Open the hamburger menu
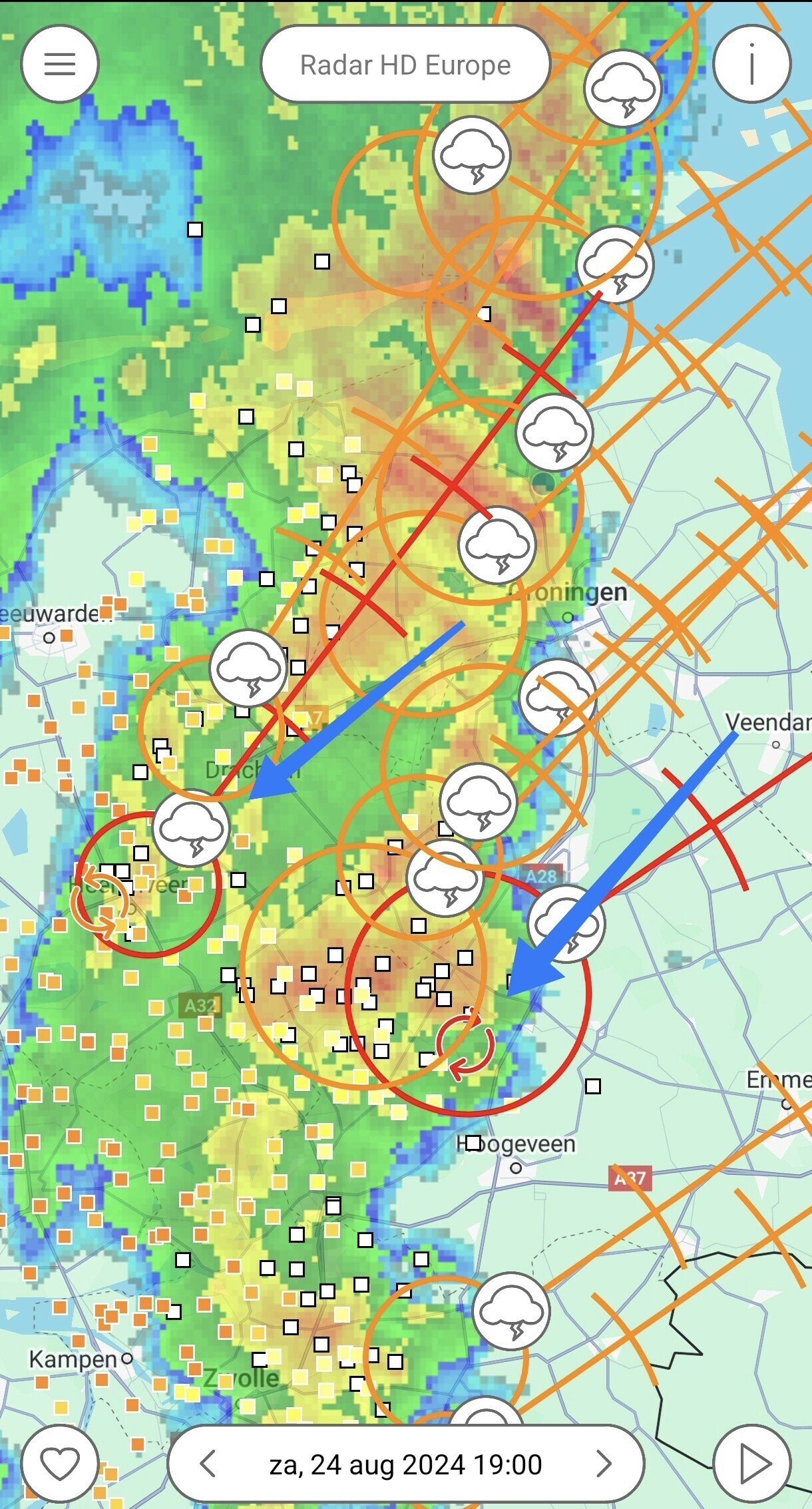812x1509 pixels. click(60, 64)
